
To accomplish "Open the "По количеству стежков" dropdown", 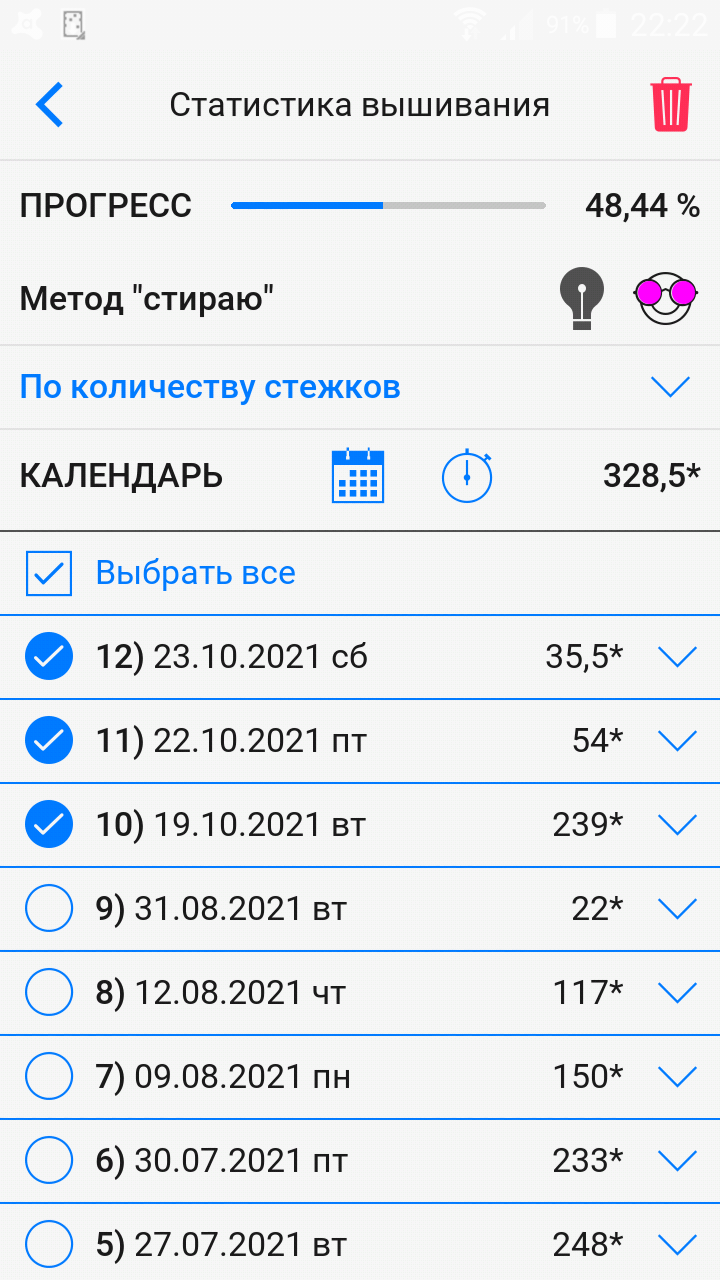I will point(360,387).
